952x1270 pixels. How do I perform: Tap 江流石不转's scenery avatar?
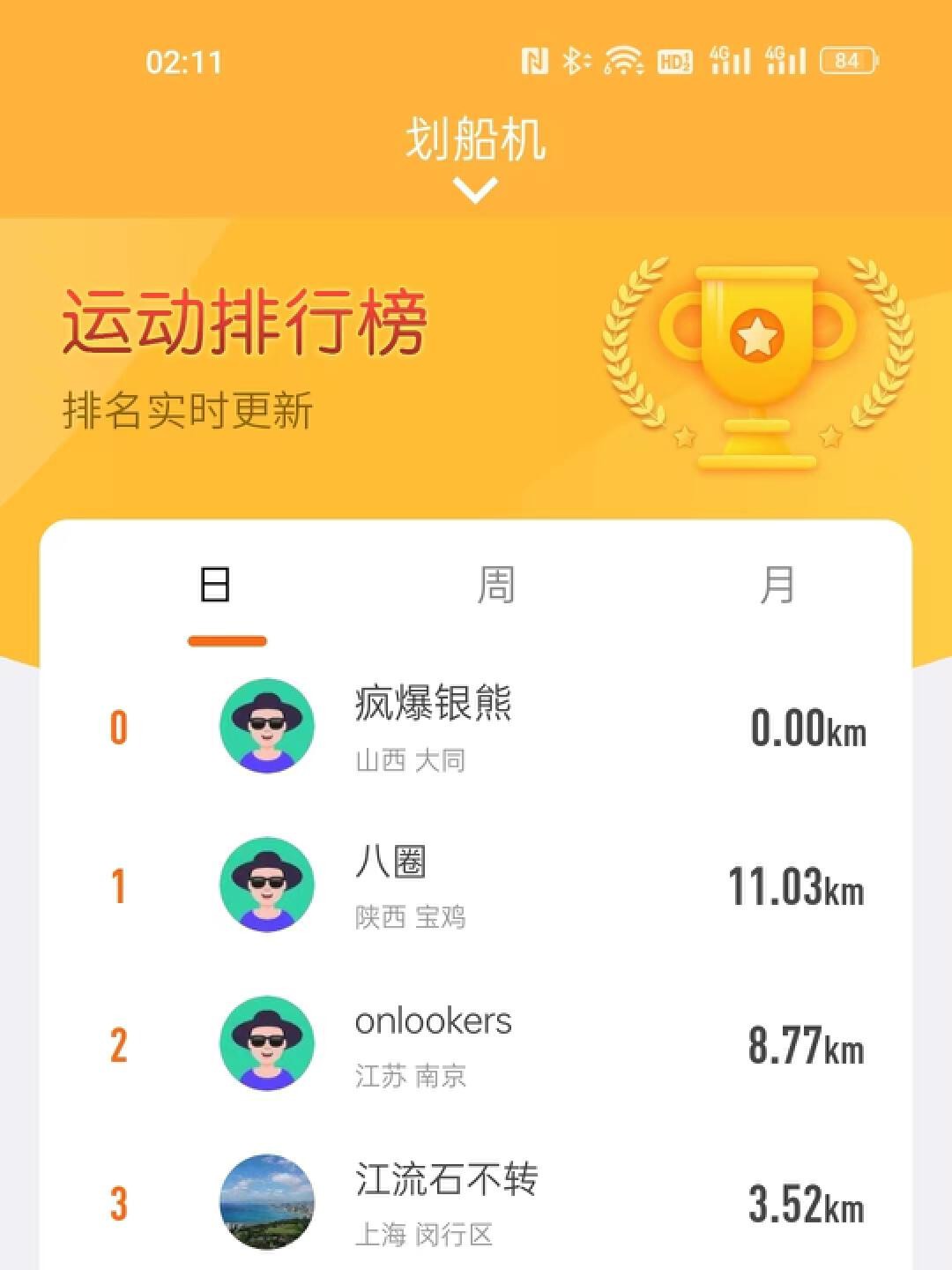pyautogui.click(x=267, y=1199)
